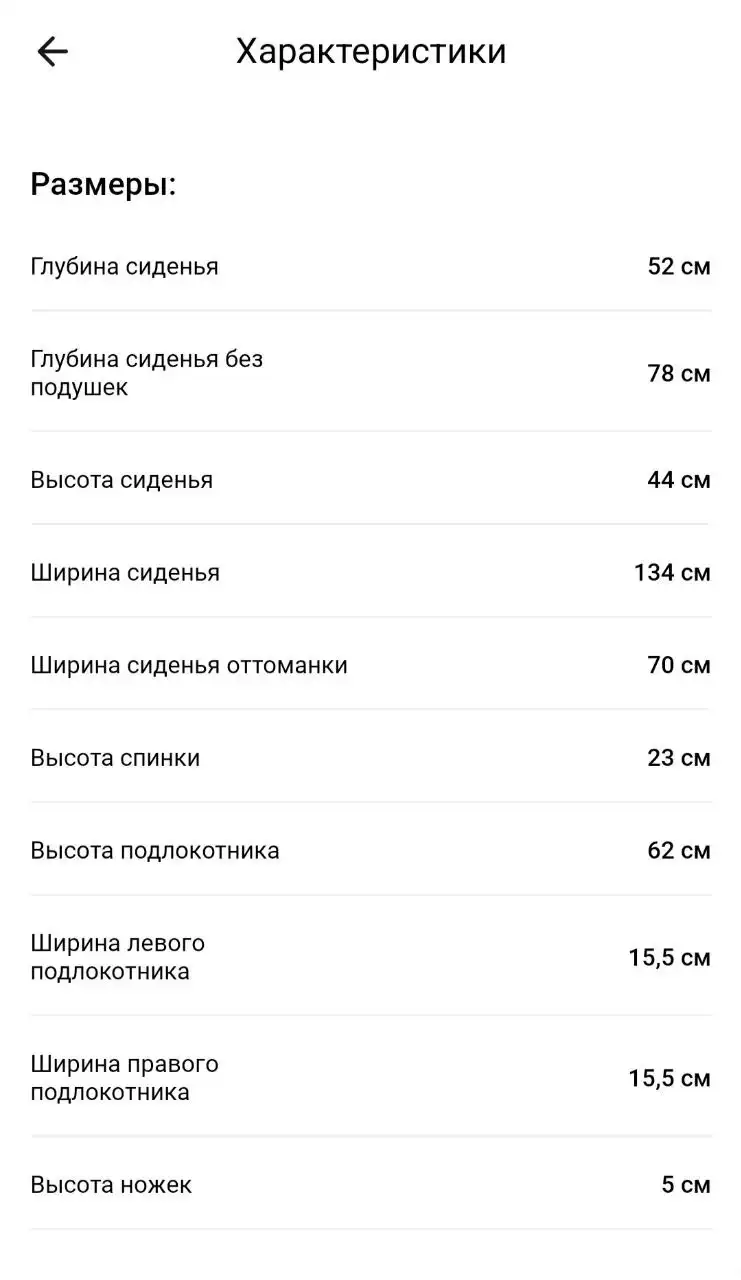Tap the 44 см value
The height and width of the screenshot is (1280, 741).
point(679,480)
